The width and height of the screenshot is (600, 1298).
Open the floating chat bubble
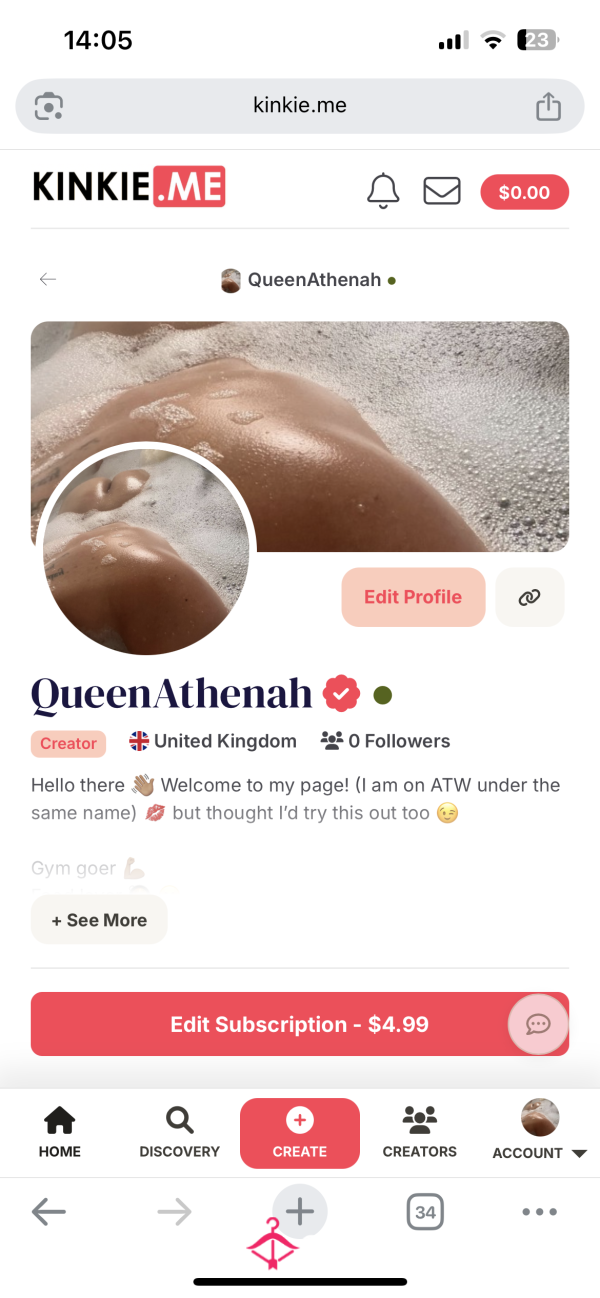(538, 1024)
